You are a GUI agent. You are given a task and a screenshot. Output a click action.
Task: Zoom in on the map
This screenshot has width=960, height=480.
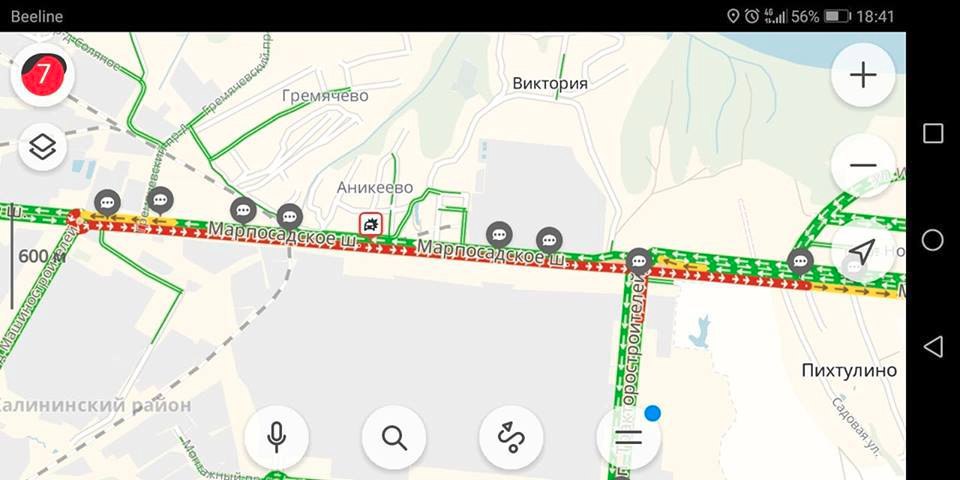tap(862, 75)
